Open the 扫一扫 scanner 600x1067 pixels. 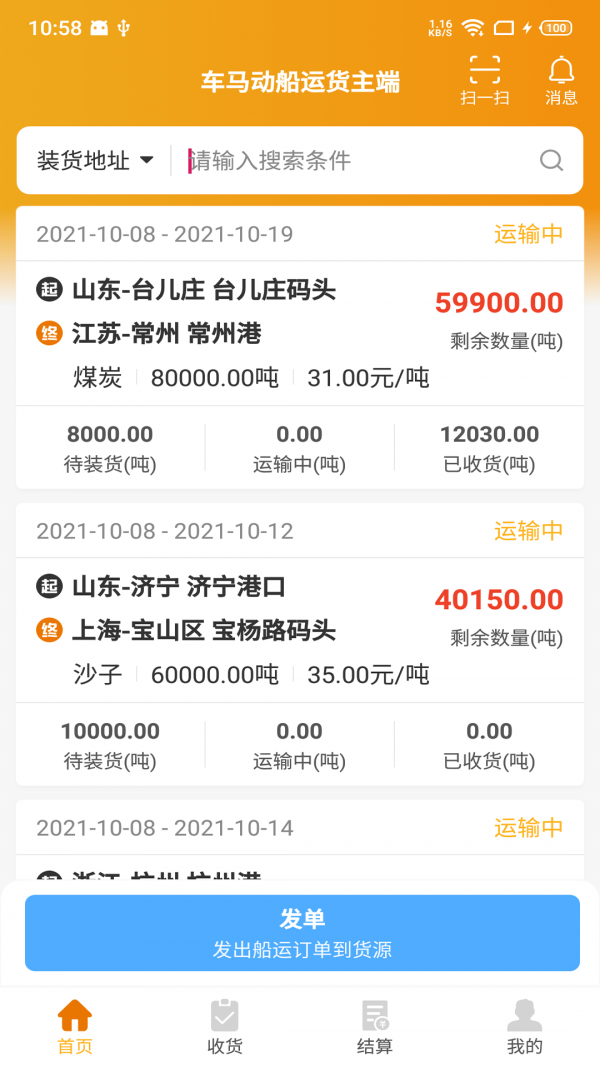pyautogui.click(x=485, y=80)
